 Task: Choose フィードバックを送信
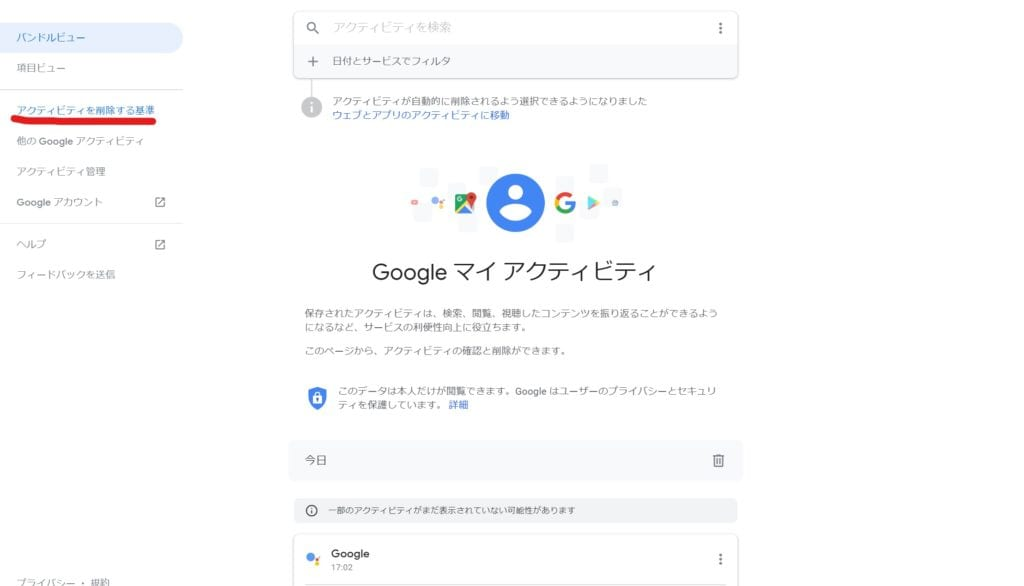click(65, 274)
